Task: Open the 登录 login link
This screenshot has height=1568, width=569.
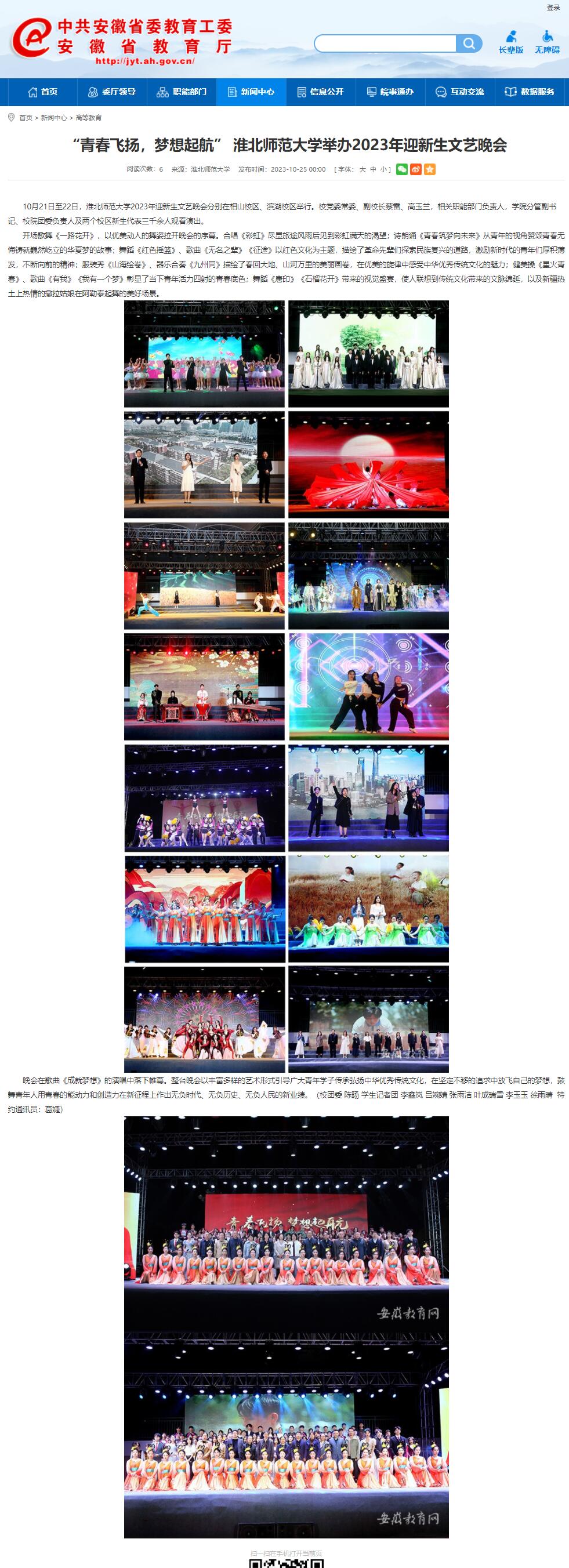Action: [x=553, y=8]
